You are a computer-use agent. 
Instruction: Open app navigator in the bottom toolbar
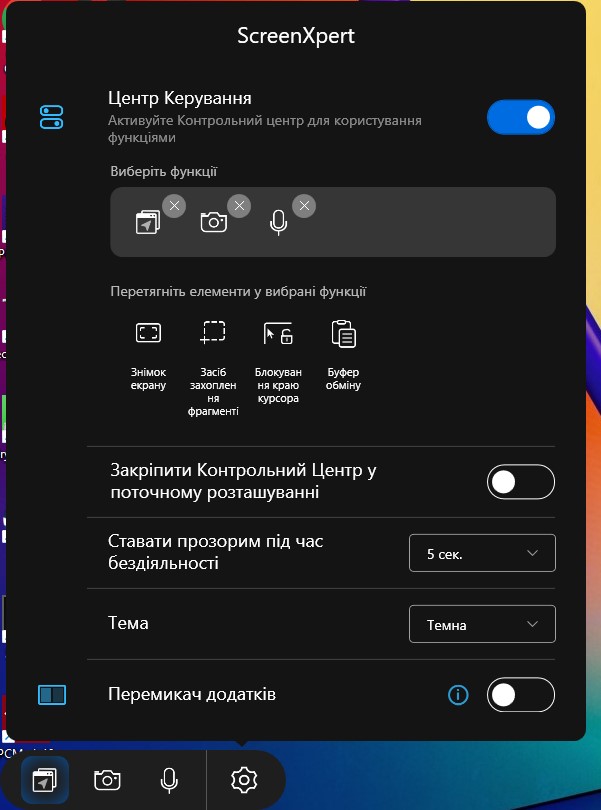[44, 780]
